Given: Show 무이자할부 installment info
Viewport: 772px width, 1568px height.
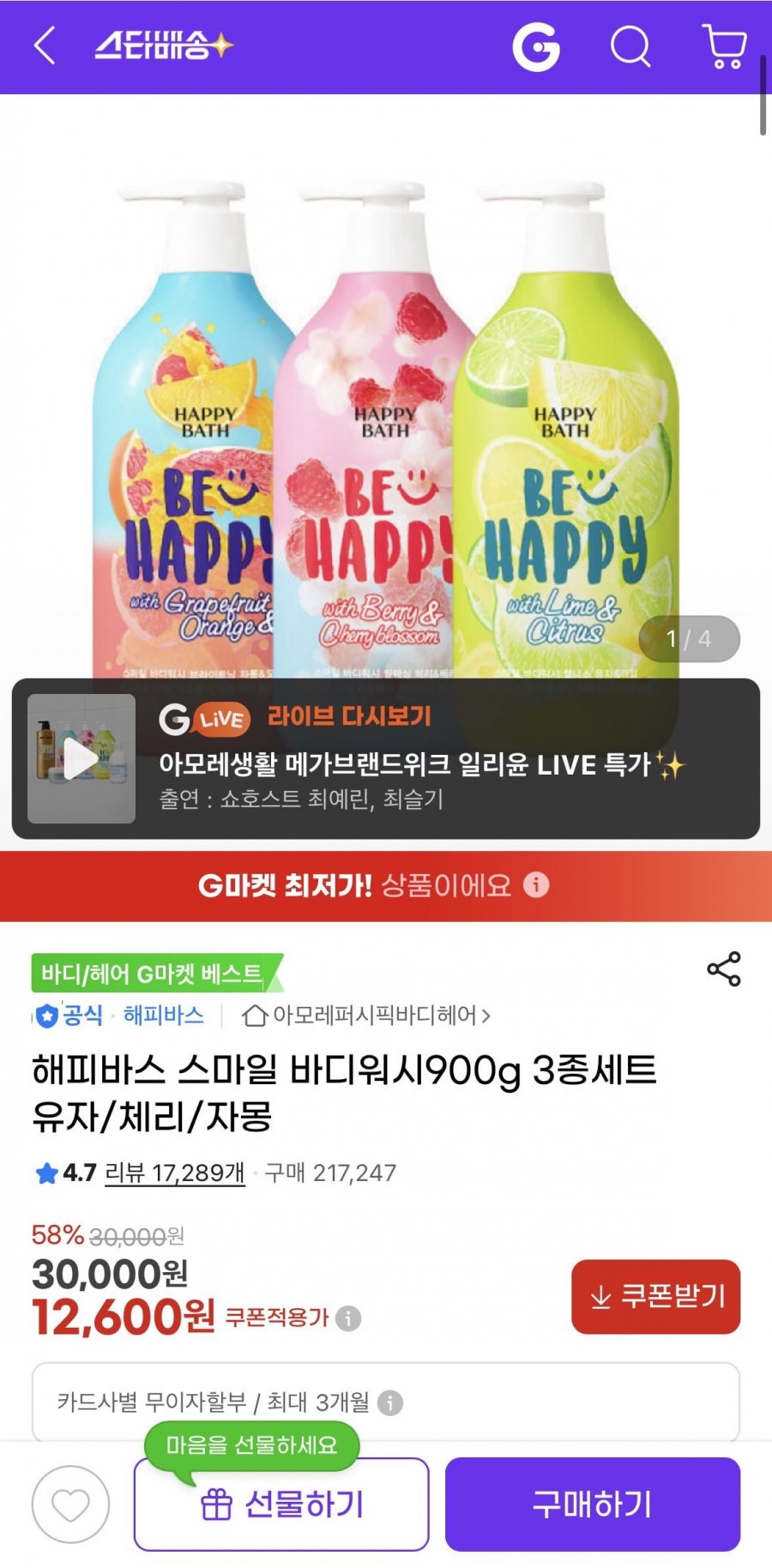Looking at the screenshot, I should tap(390, 1402).
